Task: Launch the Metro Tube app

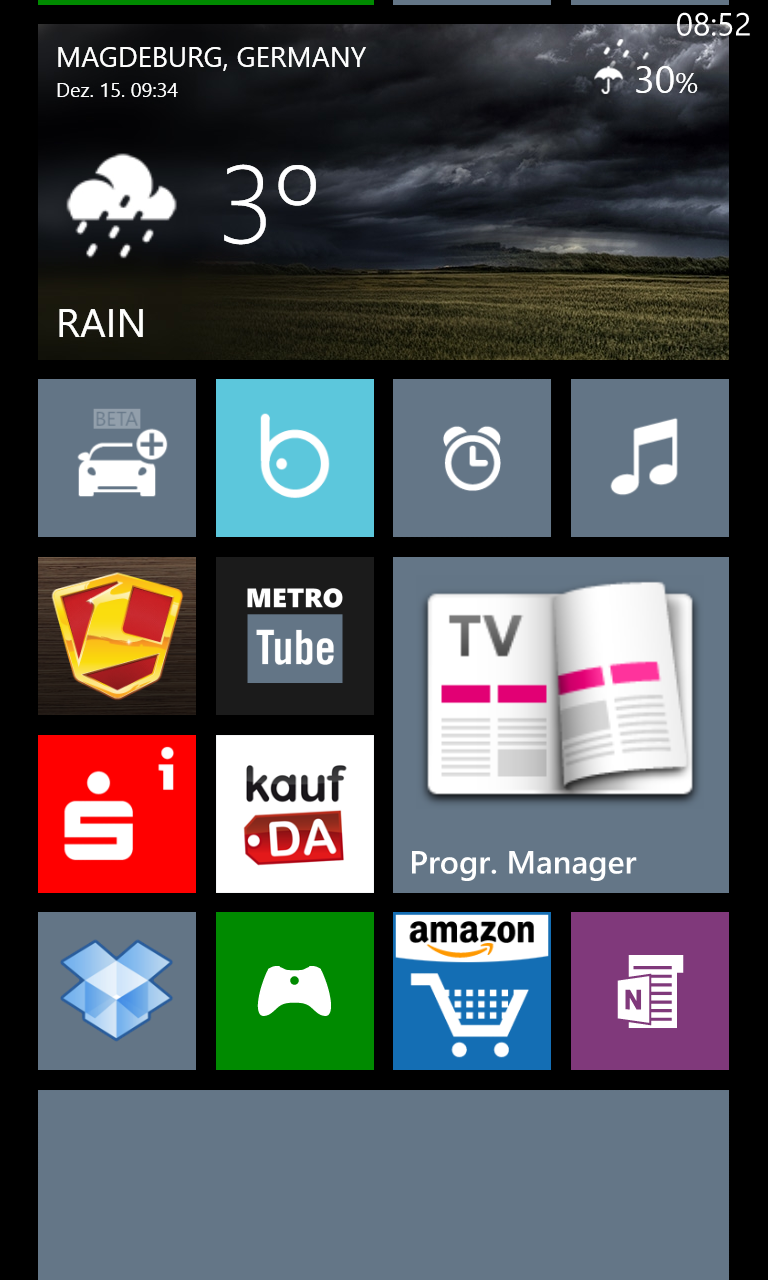Action: click(295, 636)
